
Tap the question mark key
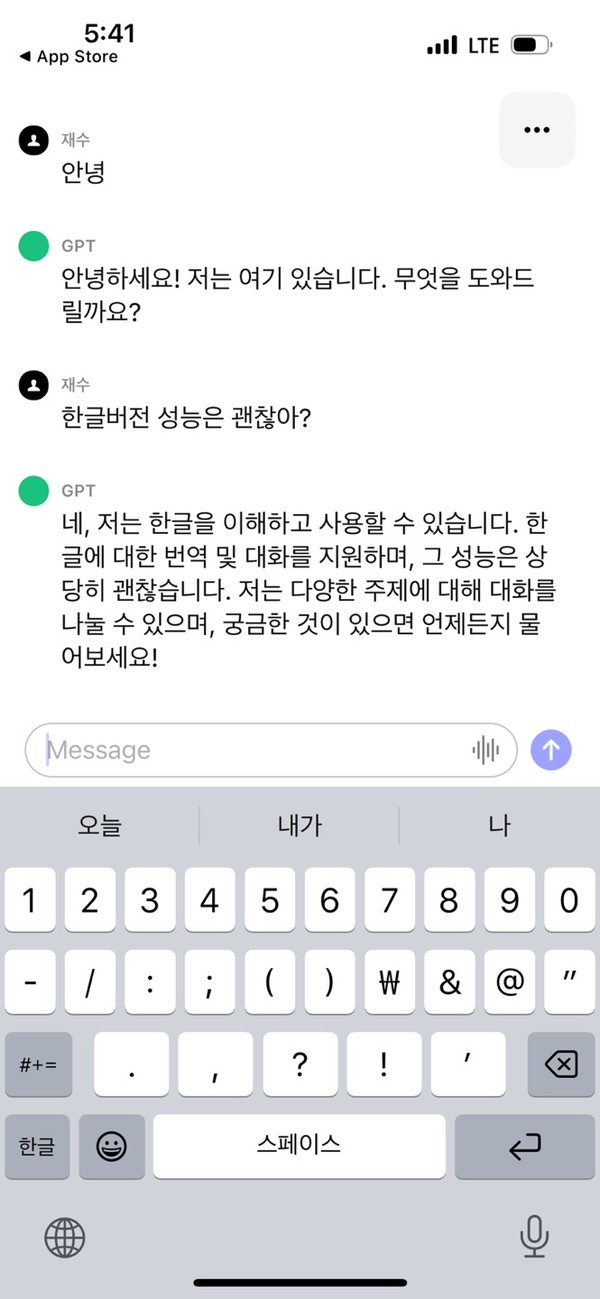pos(299,1064)
